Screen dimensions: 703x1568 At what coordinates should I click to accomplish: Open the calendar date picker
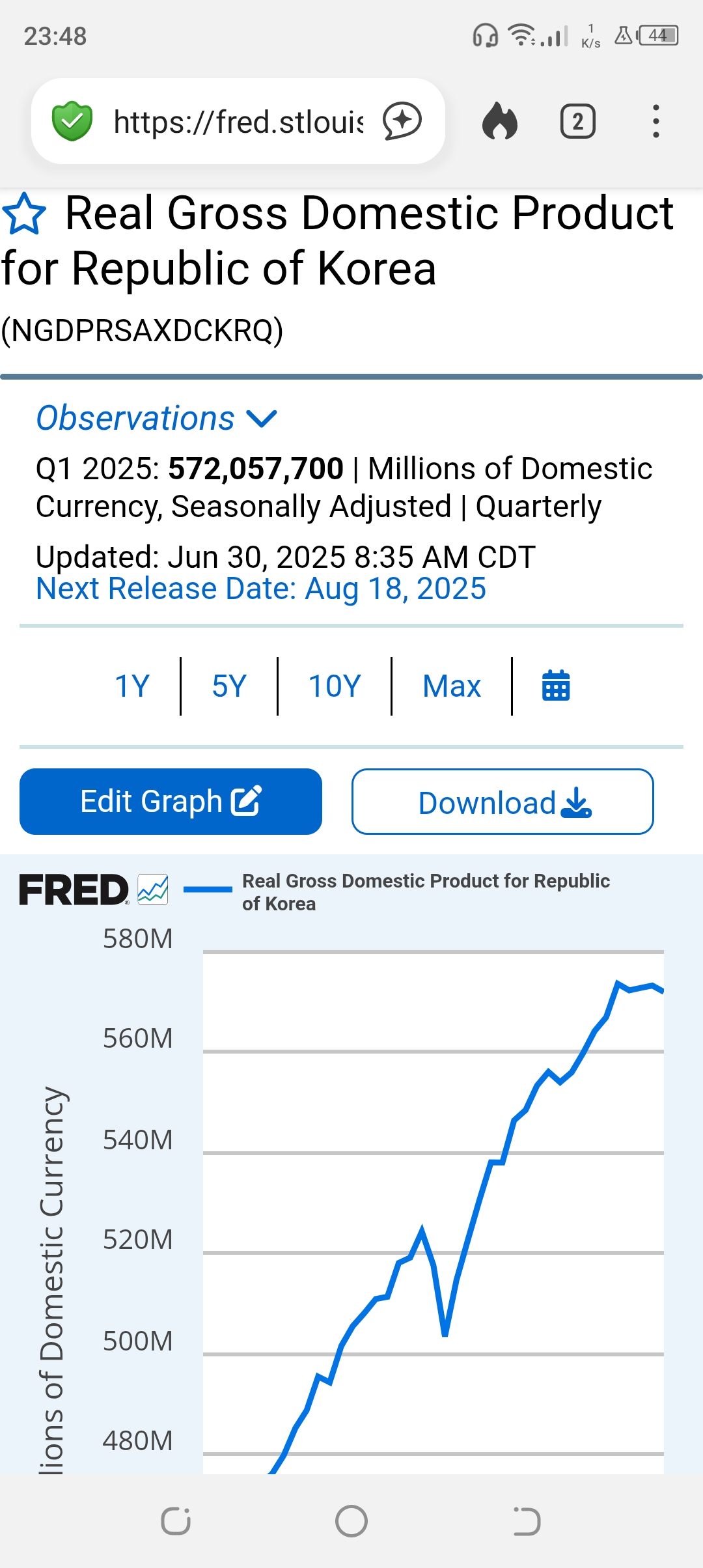click(556, 686)
